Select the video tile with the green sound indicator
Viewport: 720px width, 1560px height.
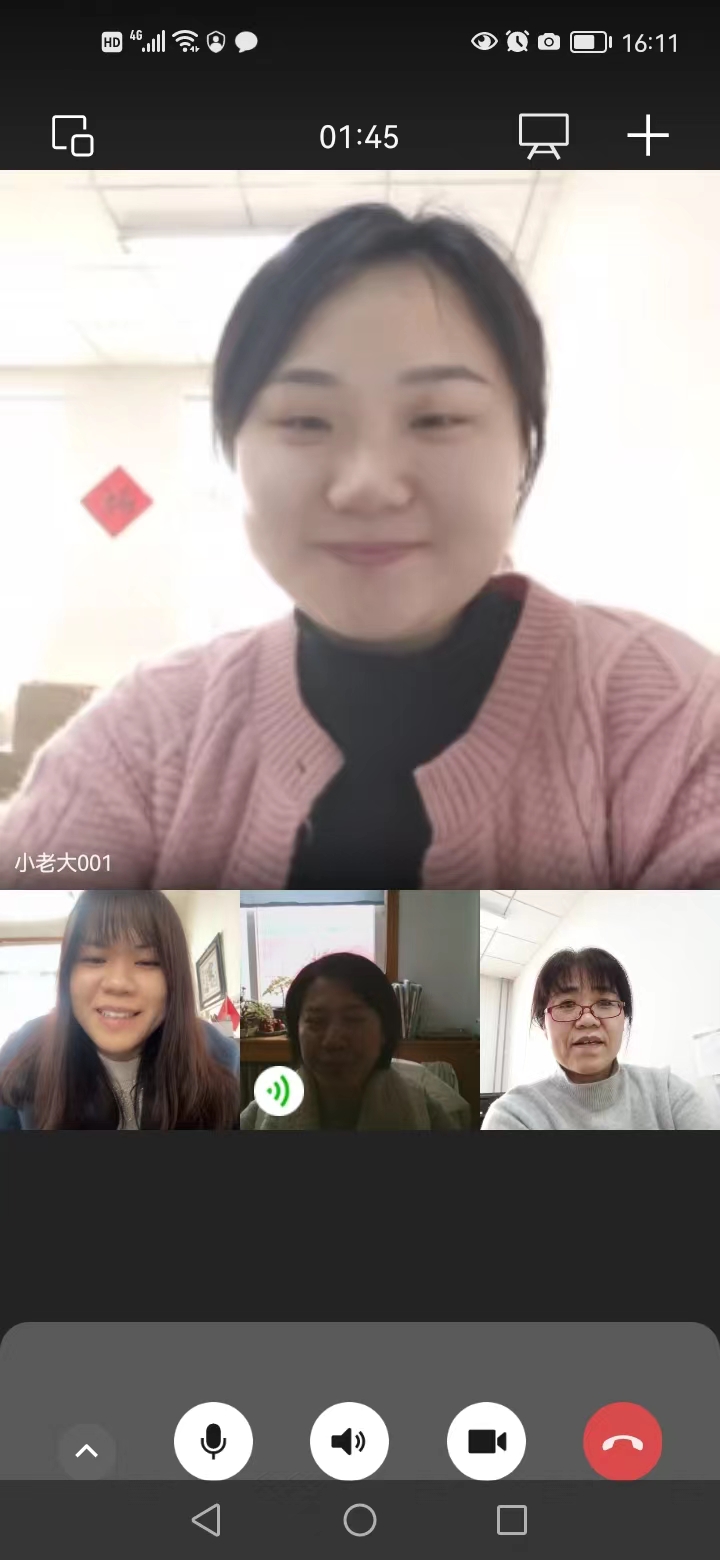pos(360,1010)
